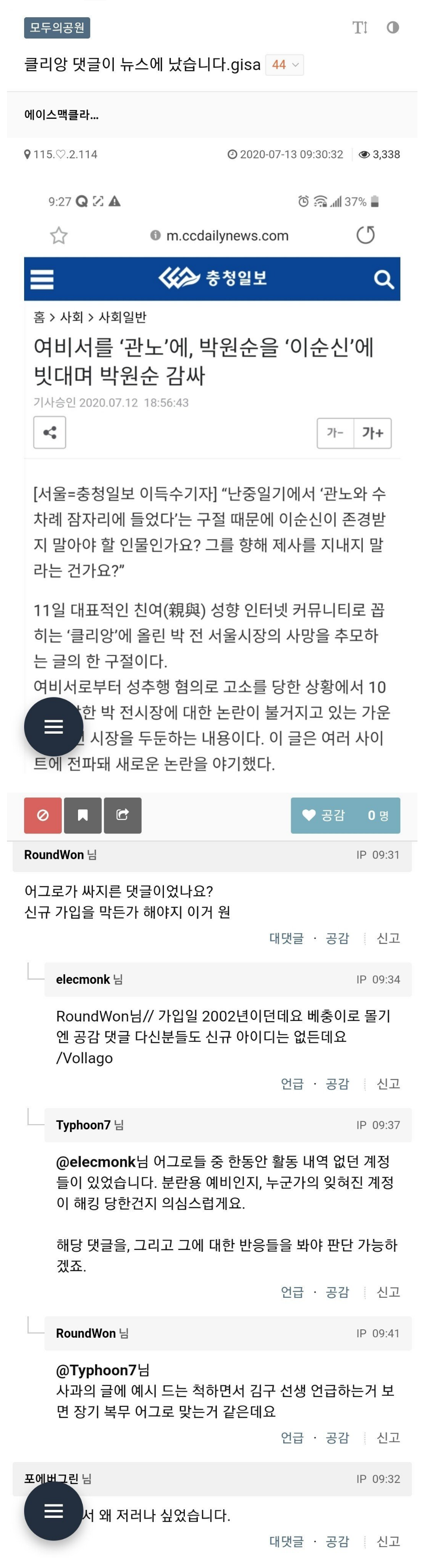424x1568 pixels.
Task: Give 공감 to RoundWon's 09:41 reply
Action: pyautogui.click(x=337, y=1437)
